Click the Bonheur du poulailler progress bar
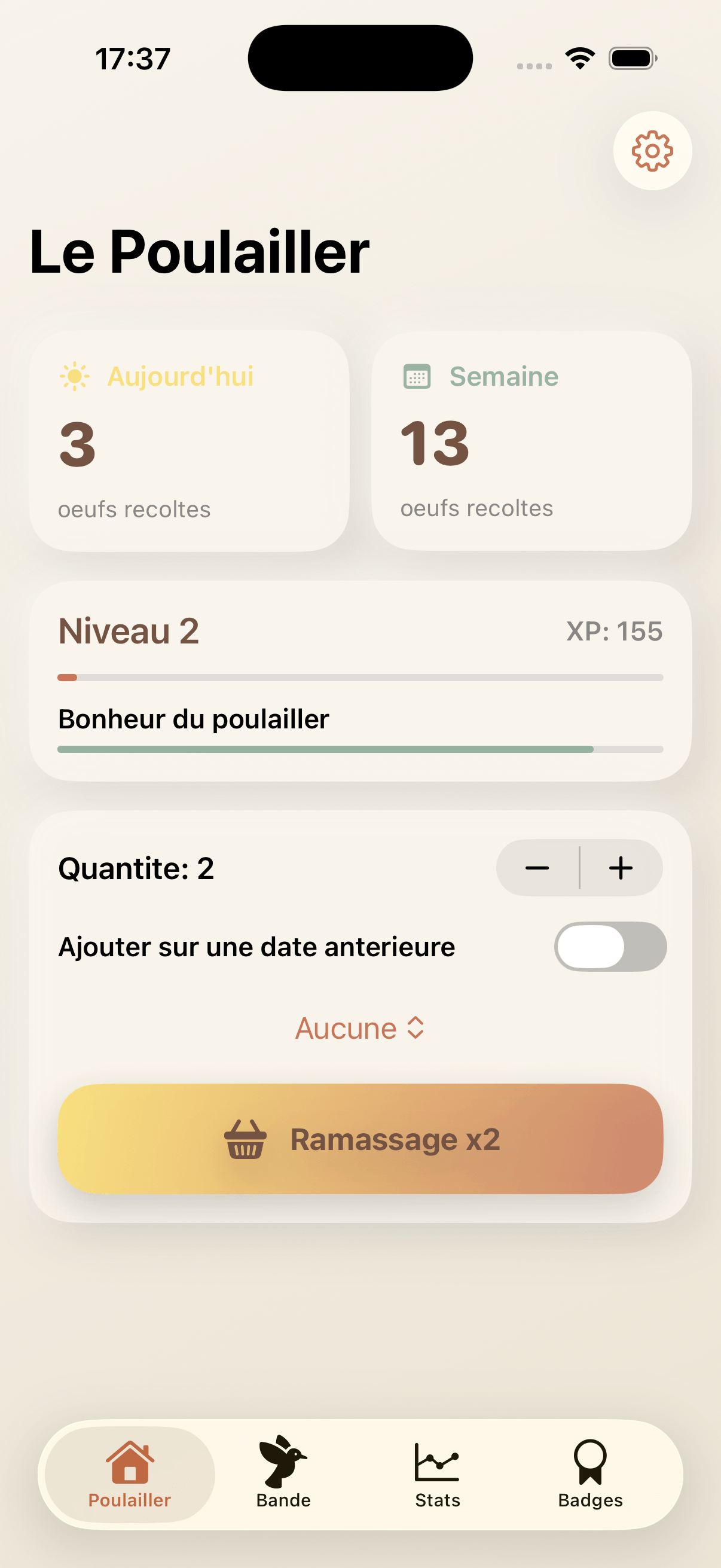This screenshot has width=721, height=1568. (360, 748)
